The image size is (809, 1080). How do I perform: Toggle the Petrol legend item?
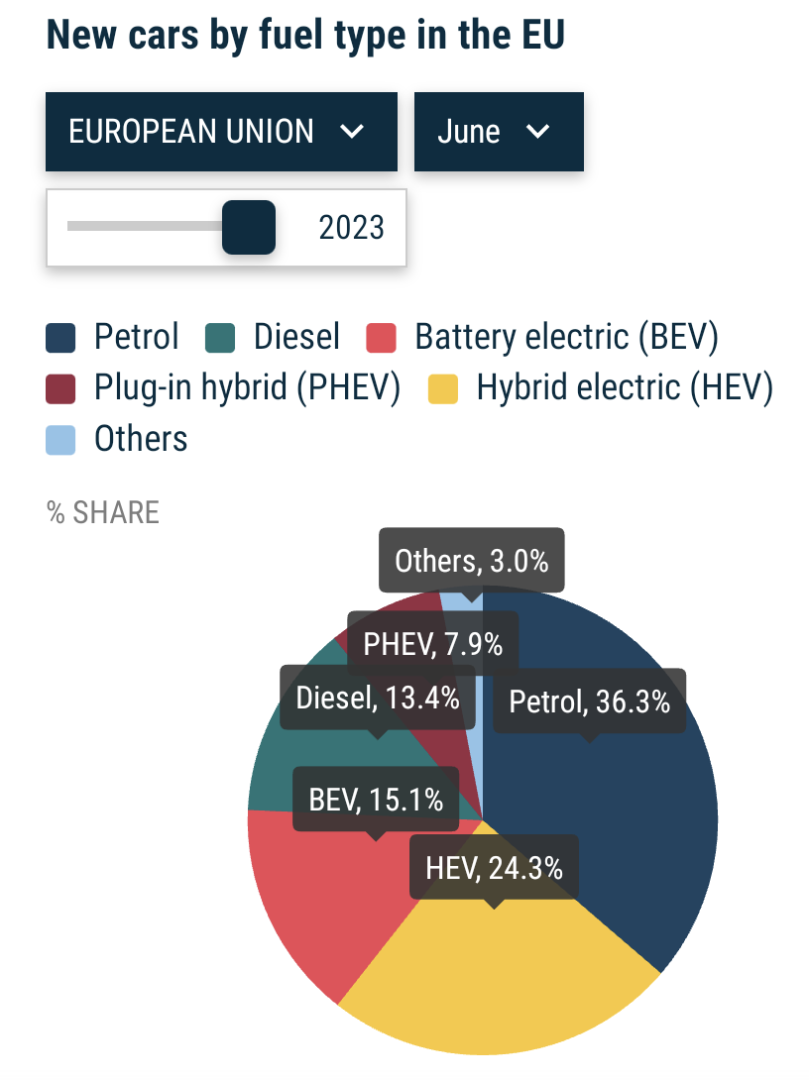click(x=113, y=337)
